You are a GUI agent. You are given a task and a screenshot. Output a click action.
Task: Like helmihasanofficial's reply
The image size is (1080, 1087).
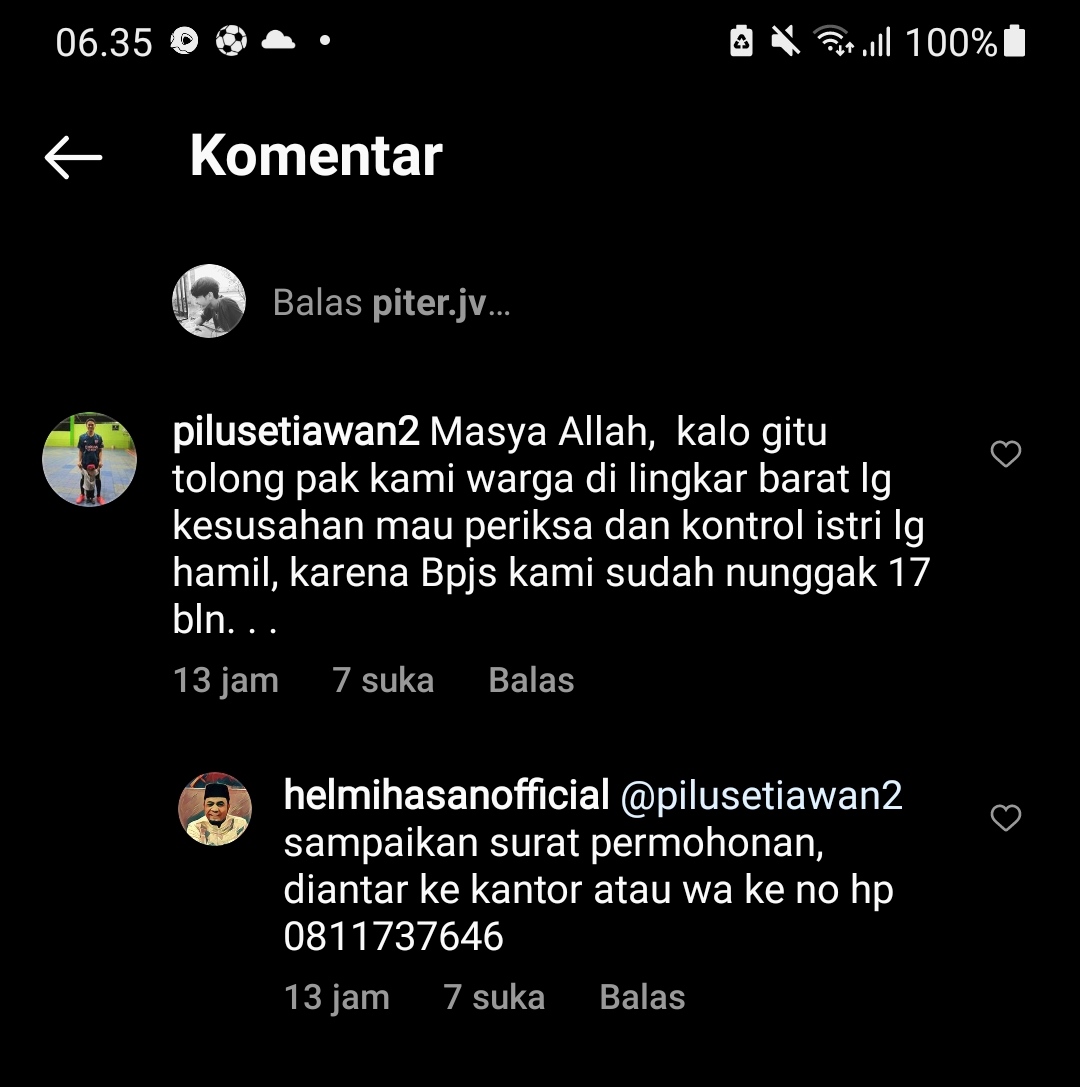pyautogui.click(x=1005, y=818)
